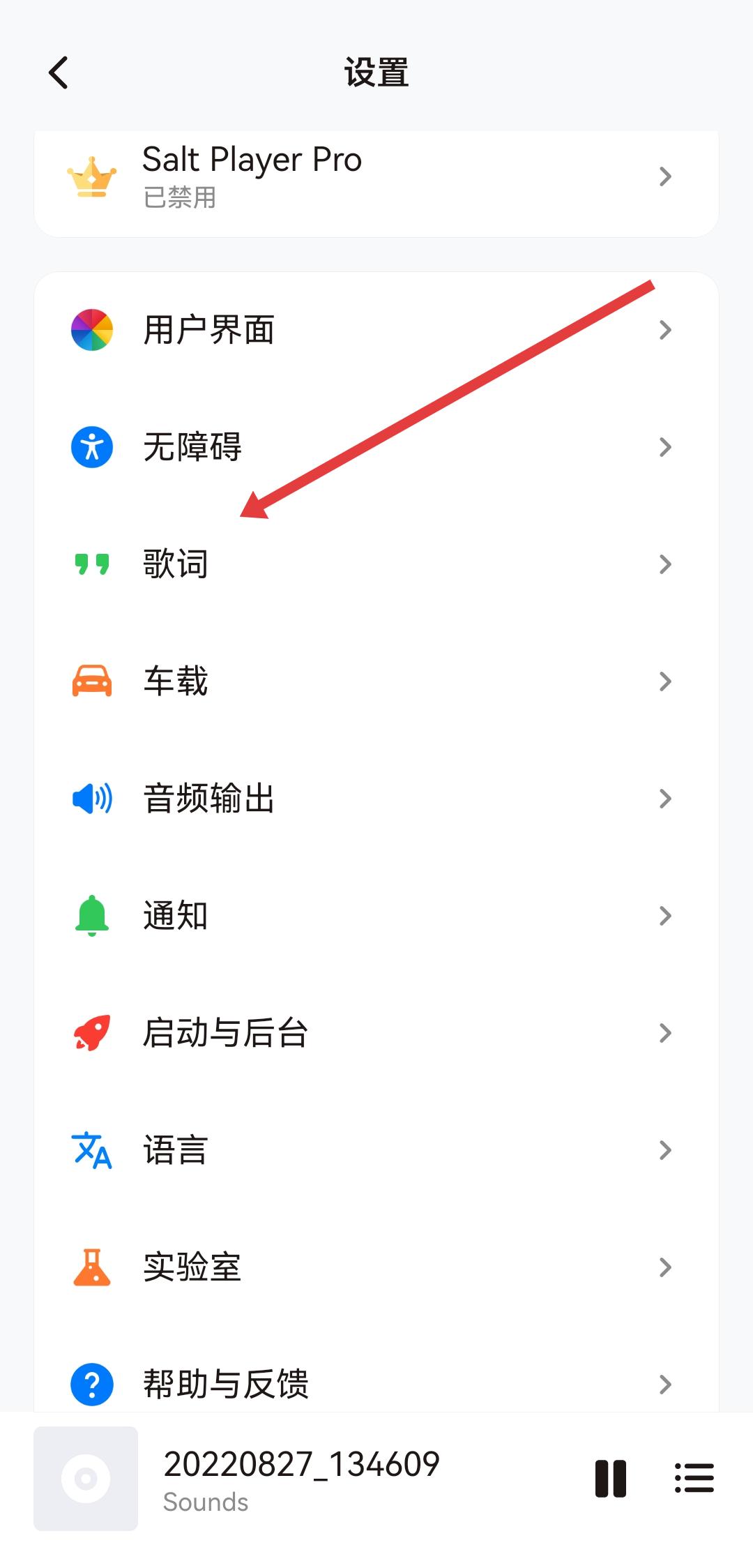Viewport: 753px width, 1568px height.
Task: Open the now playing album cover
Action: pyautogui.click(x=86, y=1478)
